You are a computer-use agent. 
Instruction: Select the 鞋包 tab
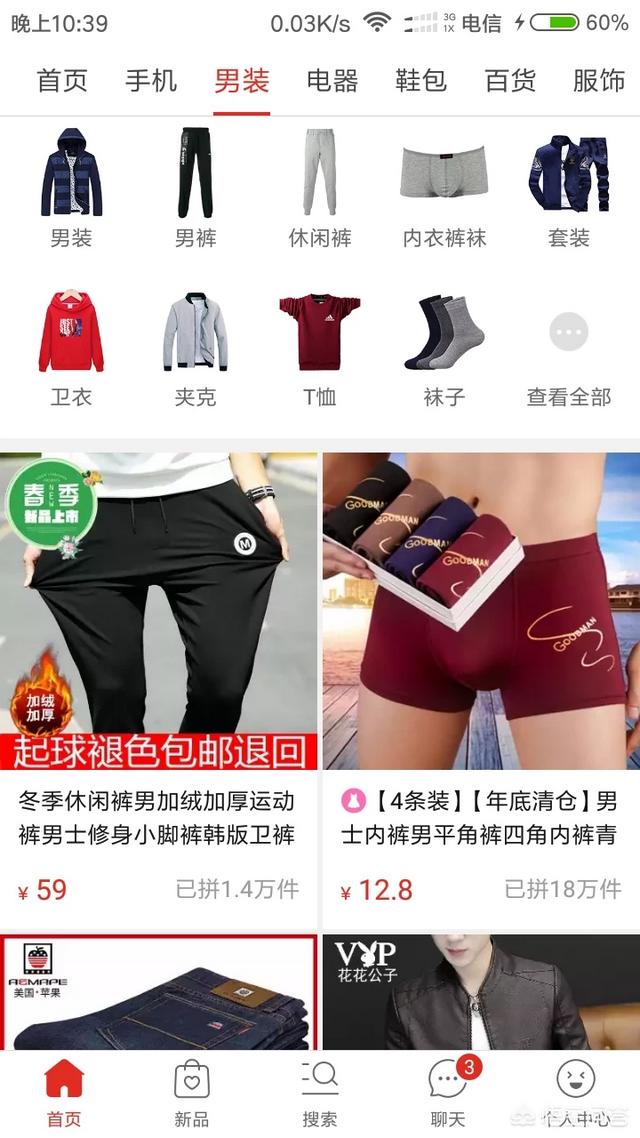pyautogui.click(x=420, y=81)
